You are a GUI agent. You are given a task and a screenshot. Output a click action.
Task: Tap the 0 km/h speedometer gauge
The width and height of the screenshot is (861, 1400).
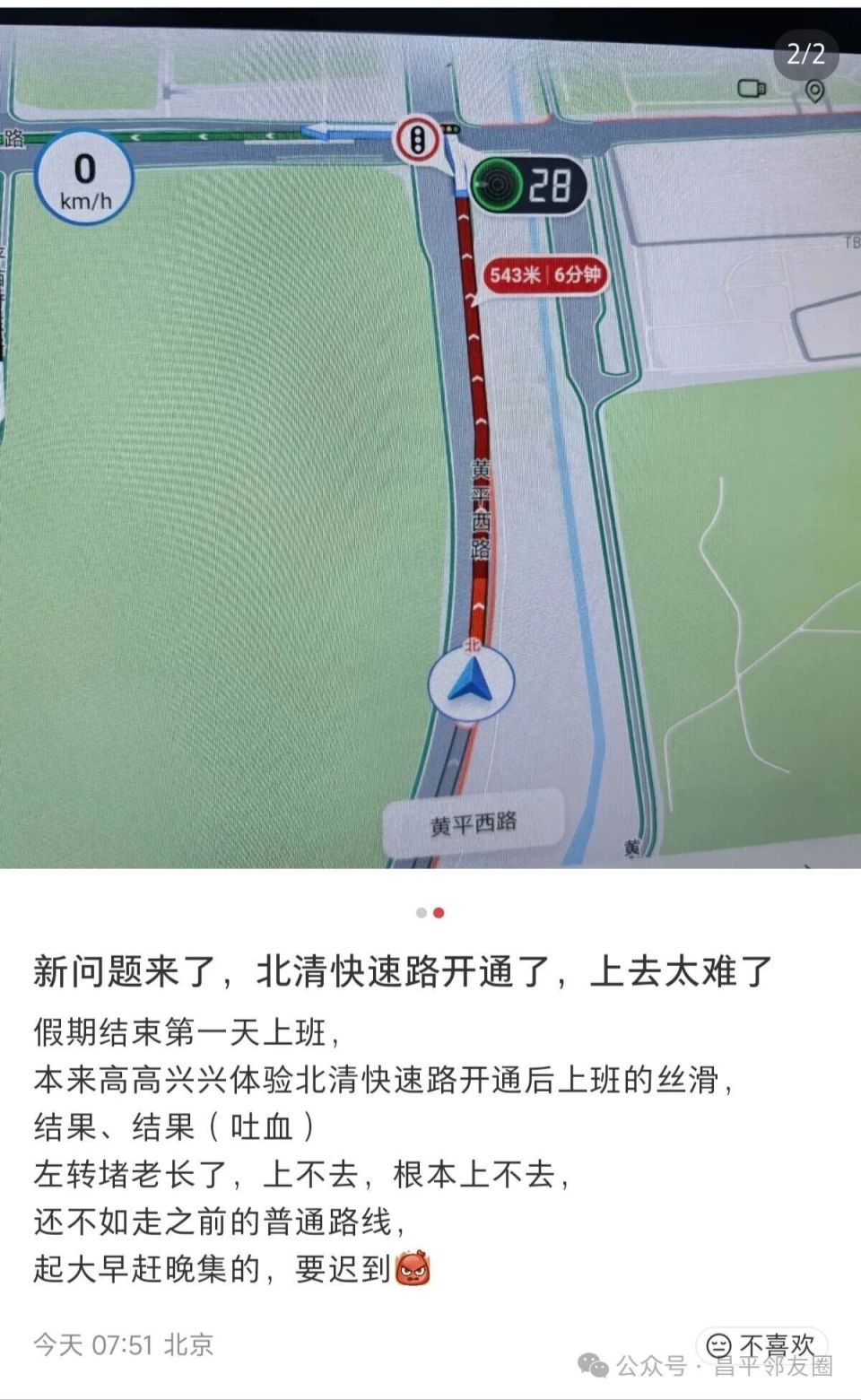85,178
